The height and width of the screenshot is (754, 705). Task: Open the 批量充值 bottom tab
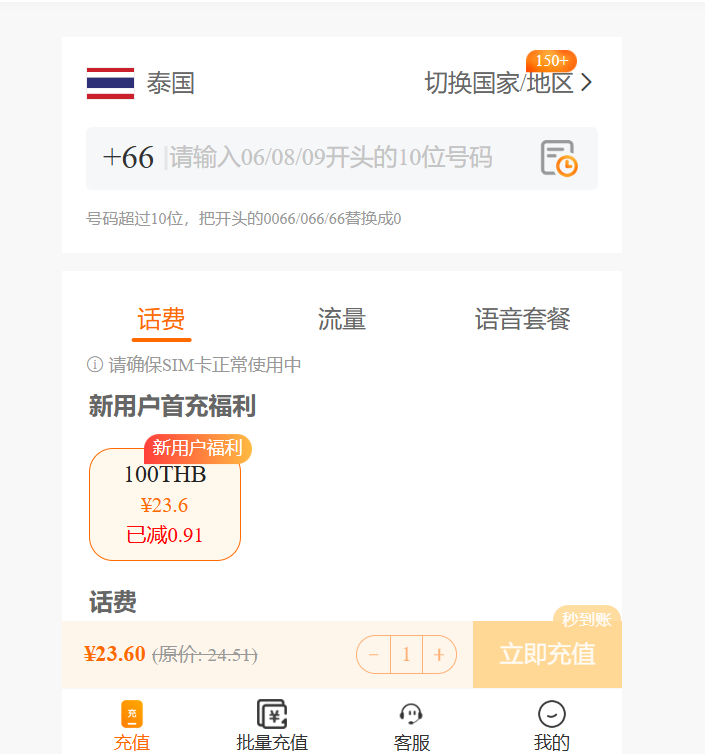[272, 725]
